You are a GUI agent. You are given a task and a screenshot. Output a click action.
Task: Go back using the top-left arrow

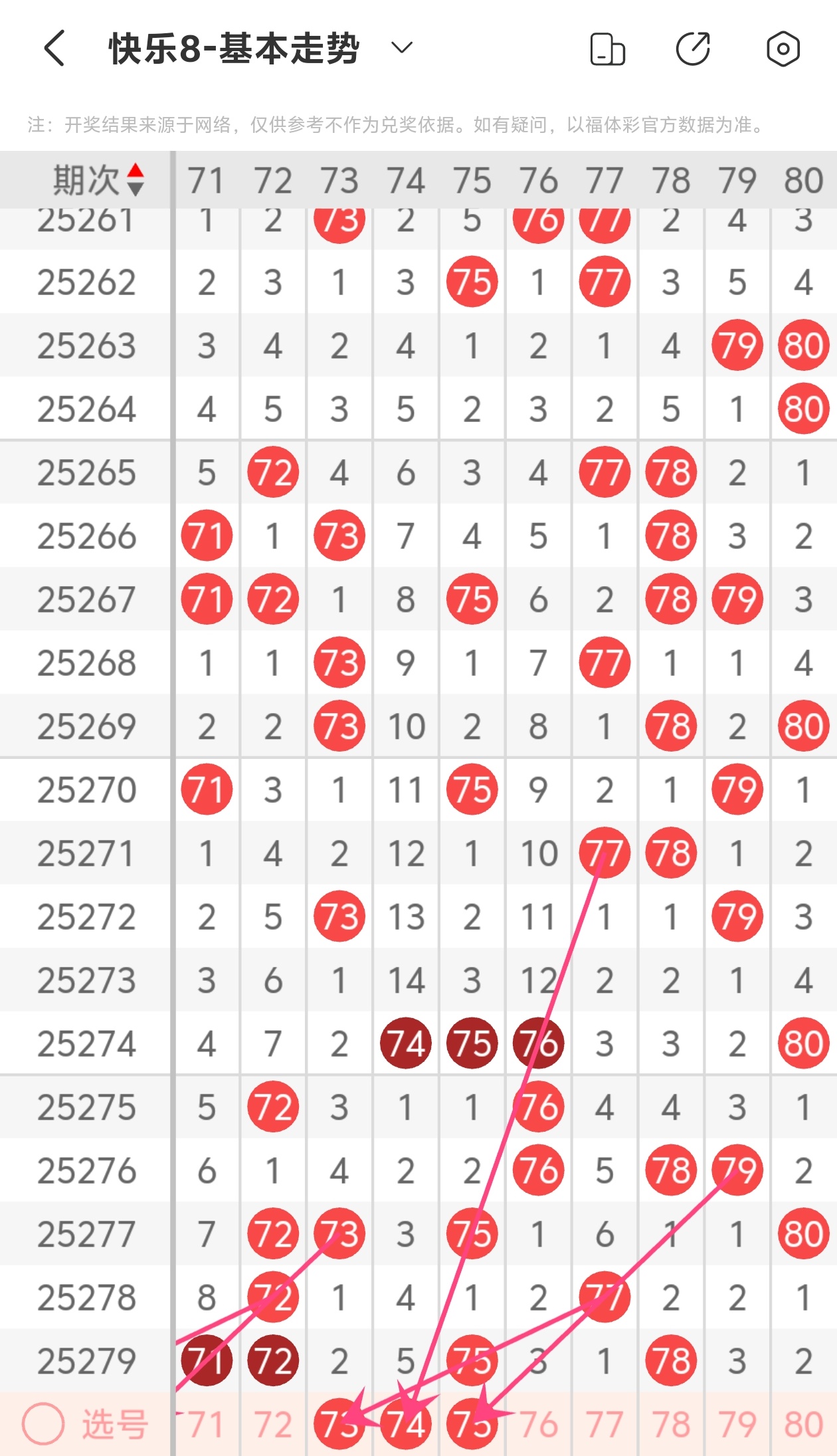[54, 48]
